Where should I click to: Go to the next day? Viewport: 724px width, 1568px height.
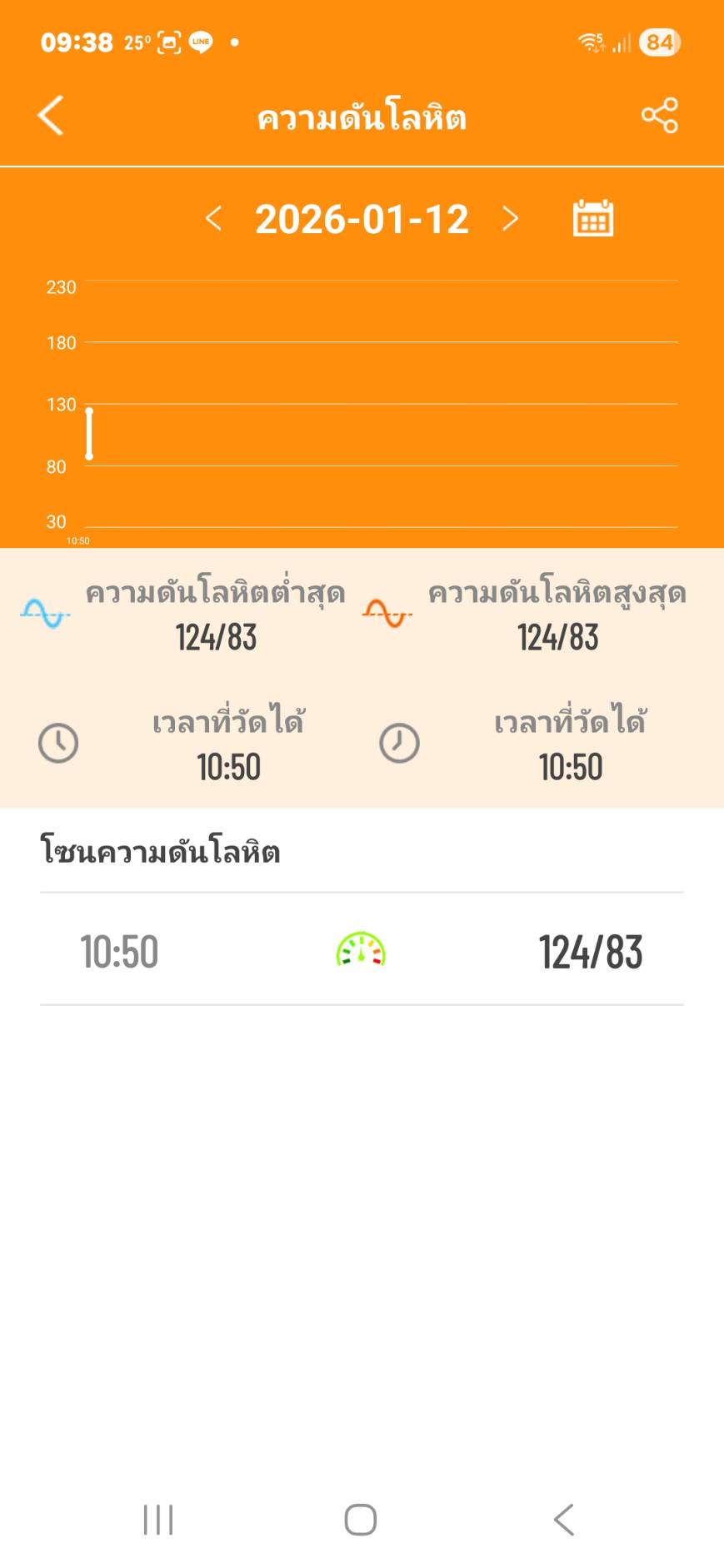[x=510, y=219]
